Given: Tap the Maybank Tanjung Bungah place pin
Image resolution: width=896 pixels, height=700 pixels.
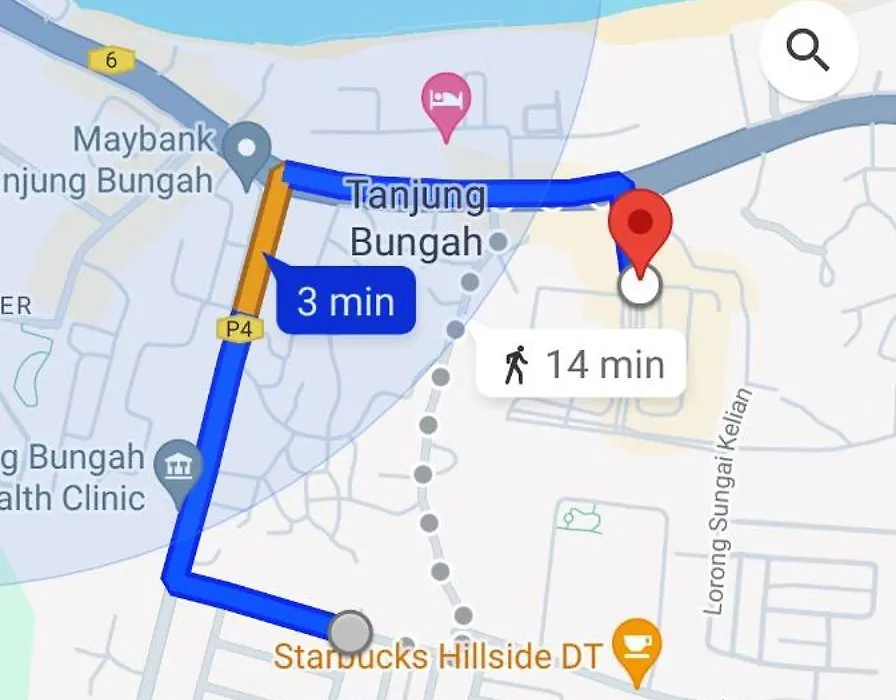Looking at the screenshot, I should tap(246, 150).
